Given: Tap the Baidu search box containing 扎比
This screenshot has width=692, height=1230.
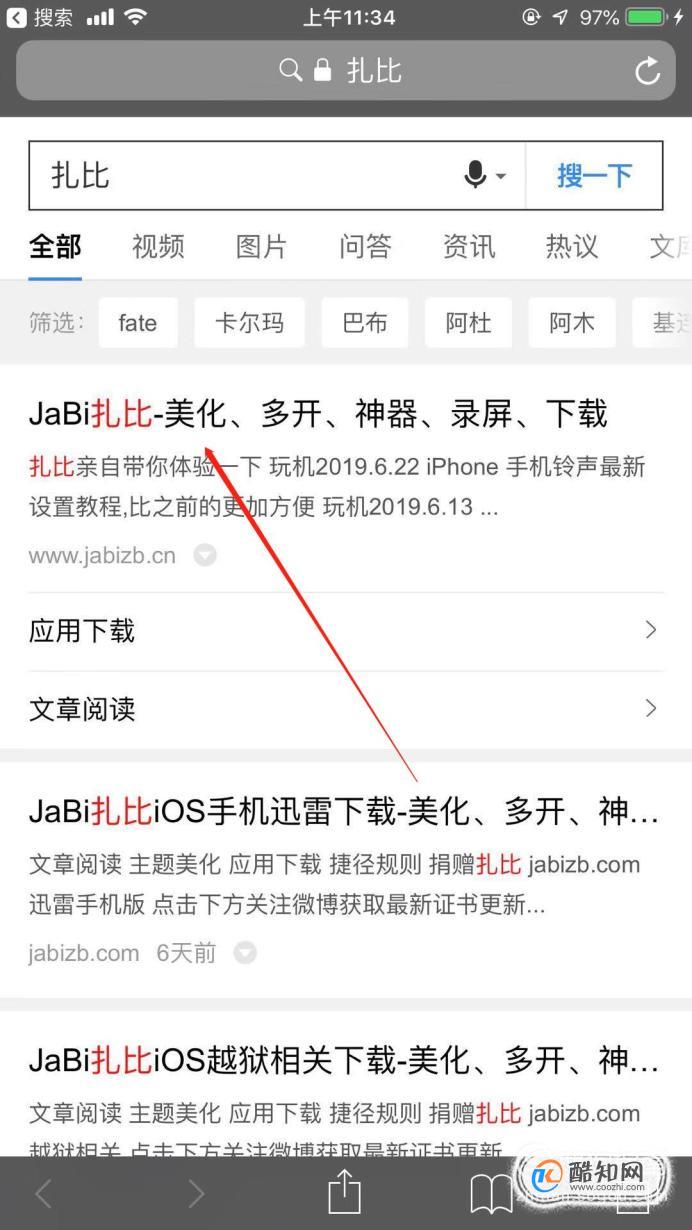Looking at the screenshot, I should pos(240,176).
